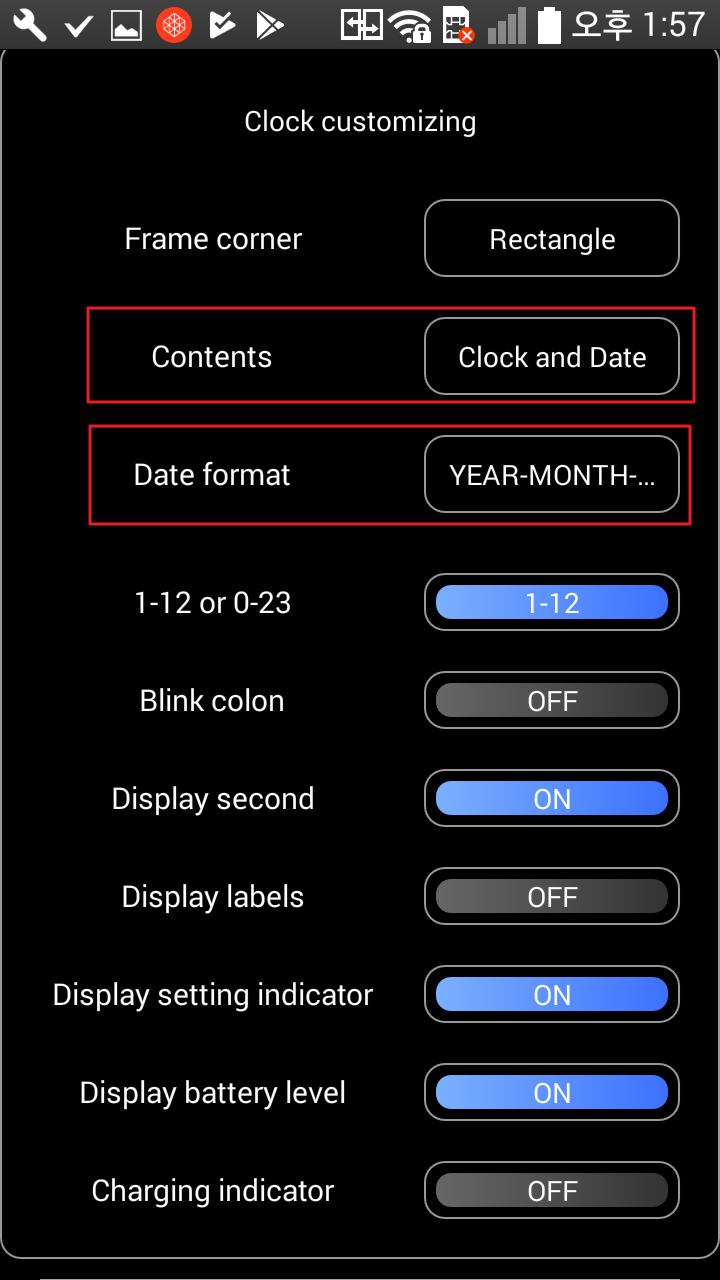Change the Frame corner Rectangle option
Image resolution: width=720 pixels, height=1280 pixels.
pos(552,239)
